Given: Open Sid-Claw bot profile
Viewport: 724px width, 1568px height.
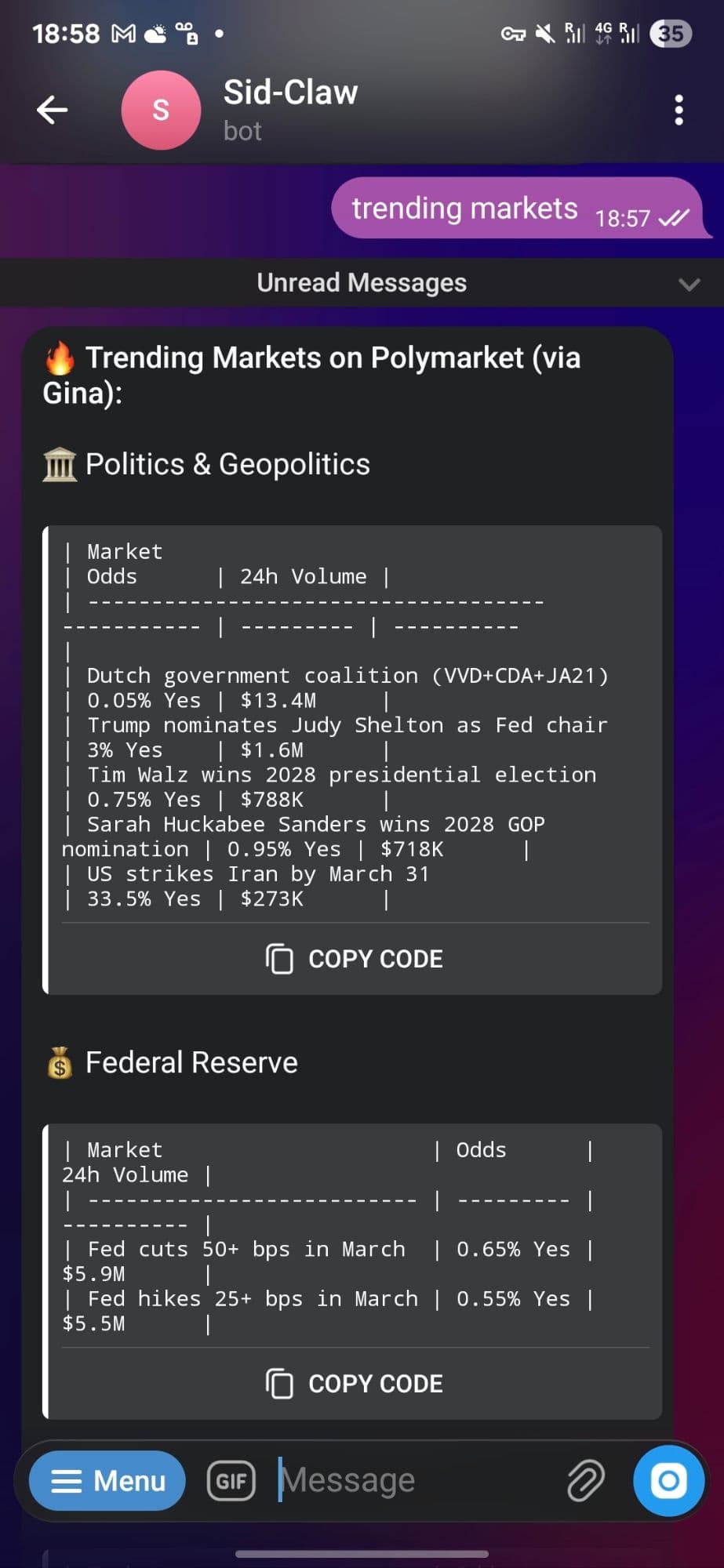Looking at the screenshot, I should [290, 108].
